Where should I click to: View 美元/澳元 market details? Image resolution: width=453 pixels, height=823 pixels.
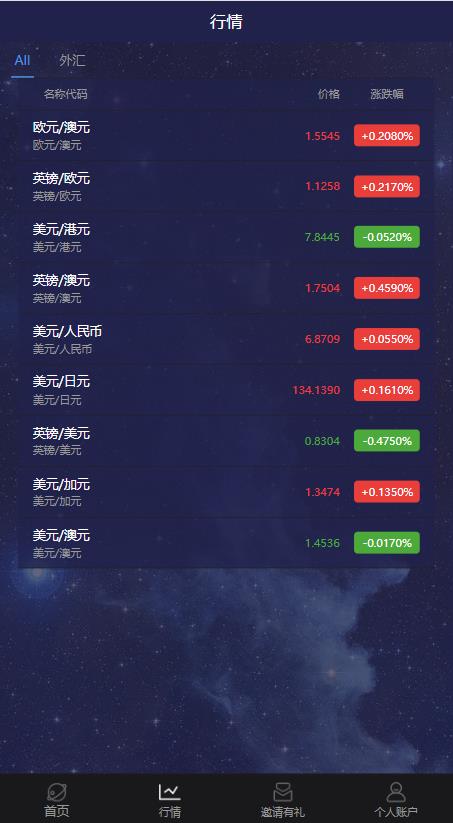coord(226,543)
